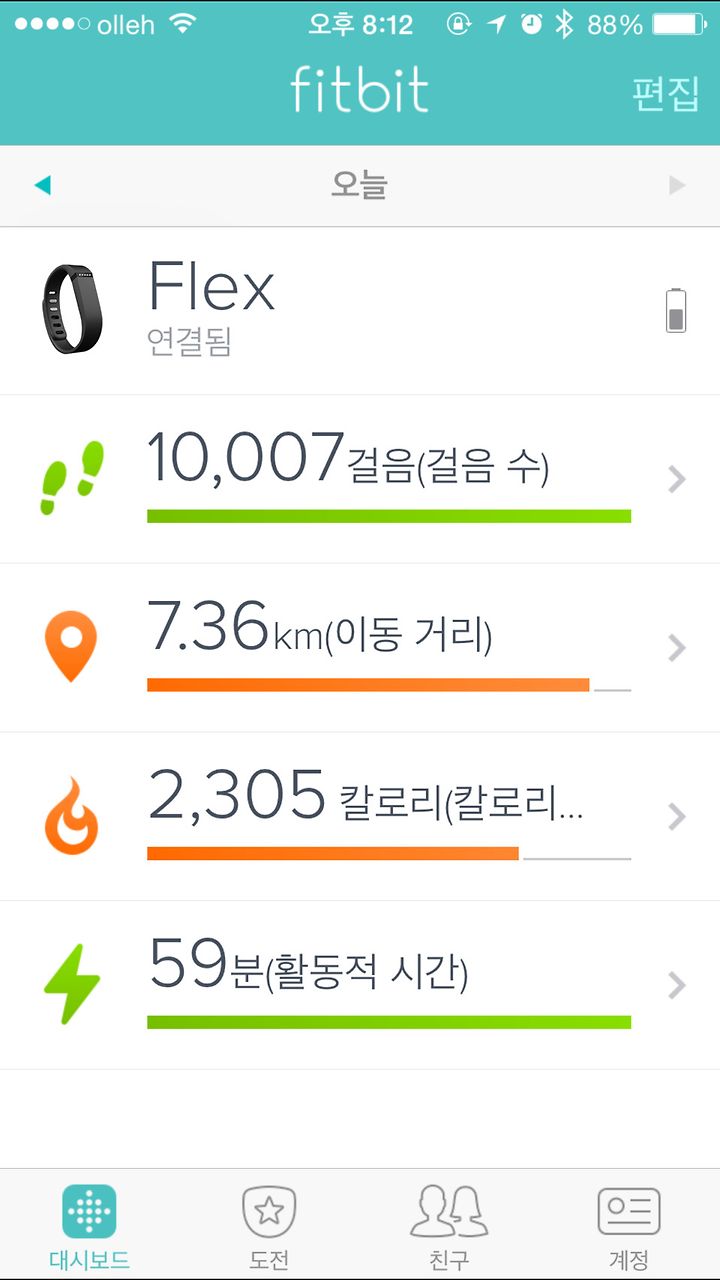Image resolution: width=720 pixels, height=1280 pixels.
Task: Select the 대시보드 dashboard tab
Action: click(x=89, y=1226)
